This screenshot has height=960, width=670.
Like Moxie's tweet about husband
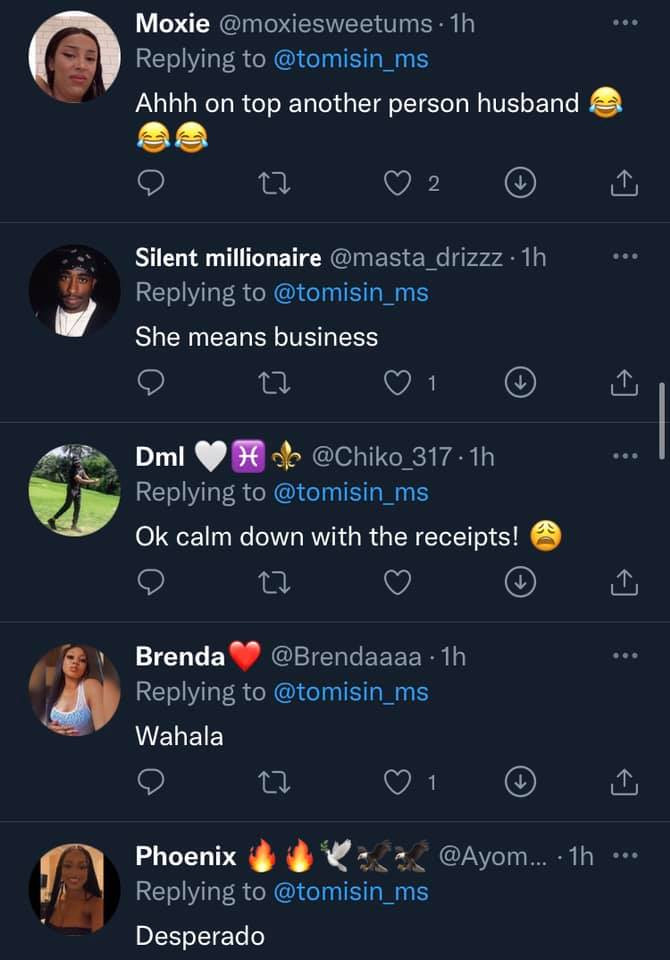[x=398, y=182]
